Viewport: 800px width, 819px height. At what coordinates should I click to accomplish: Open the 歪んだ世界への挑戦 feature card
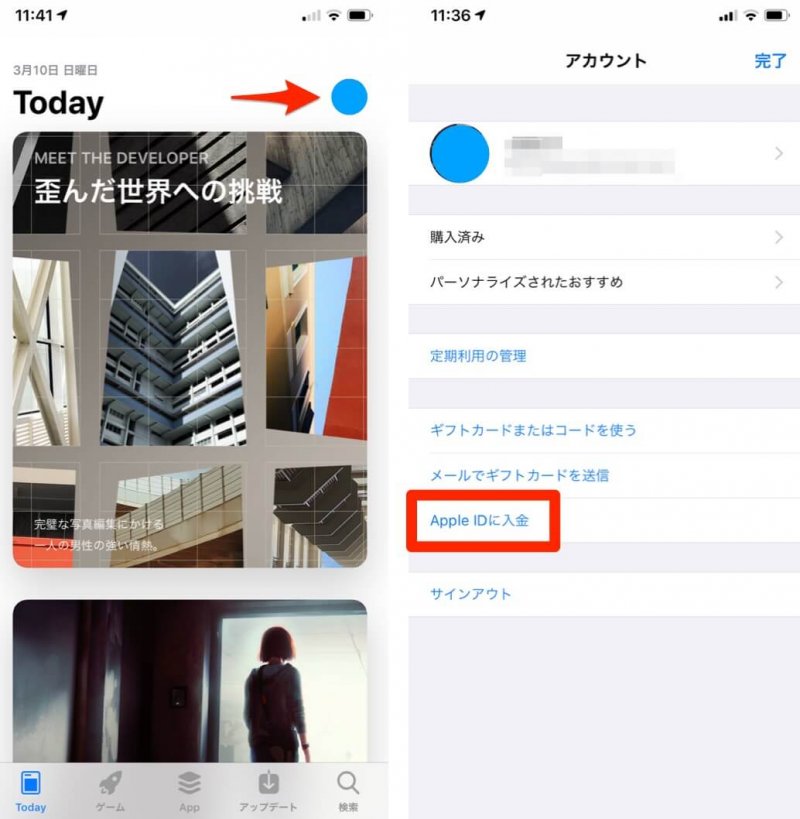click(190, 350)
